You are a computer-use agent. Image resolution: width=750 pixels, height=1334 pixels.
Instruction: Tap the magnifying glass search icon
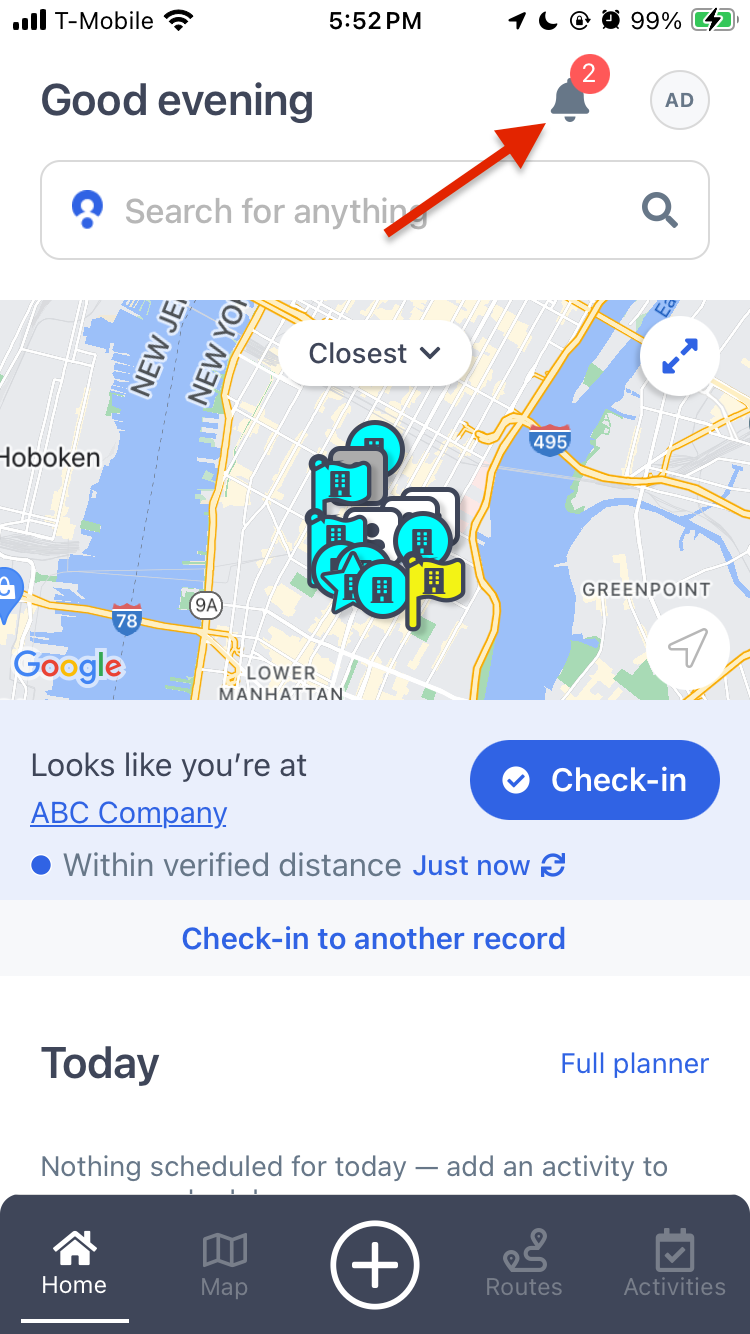tap(659, 211)
